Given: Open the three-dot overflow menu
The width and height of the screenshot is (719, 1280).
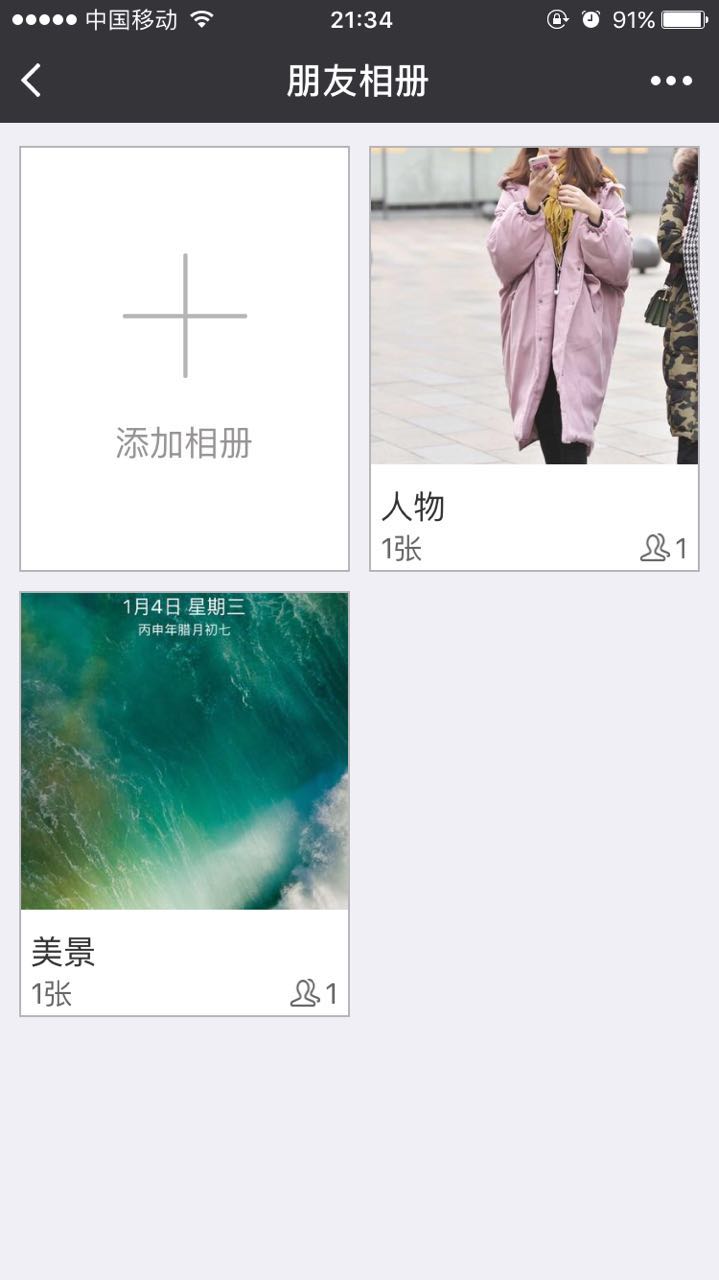Looking at the screenshot, I should (671, 81).
